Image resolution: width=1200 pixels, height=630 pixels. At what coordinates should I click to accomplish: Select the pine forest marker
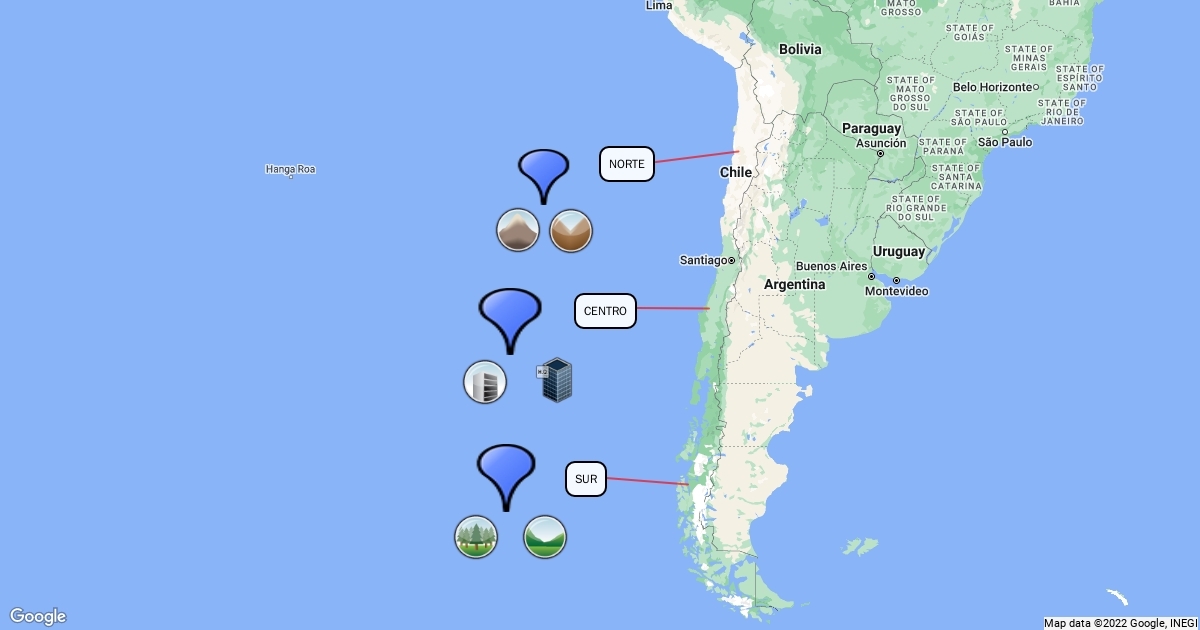(476, 537)
